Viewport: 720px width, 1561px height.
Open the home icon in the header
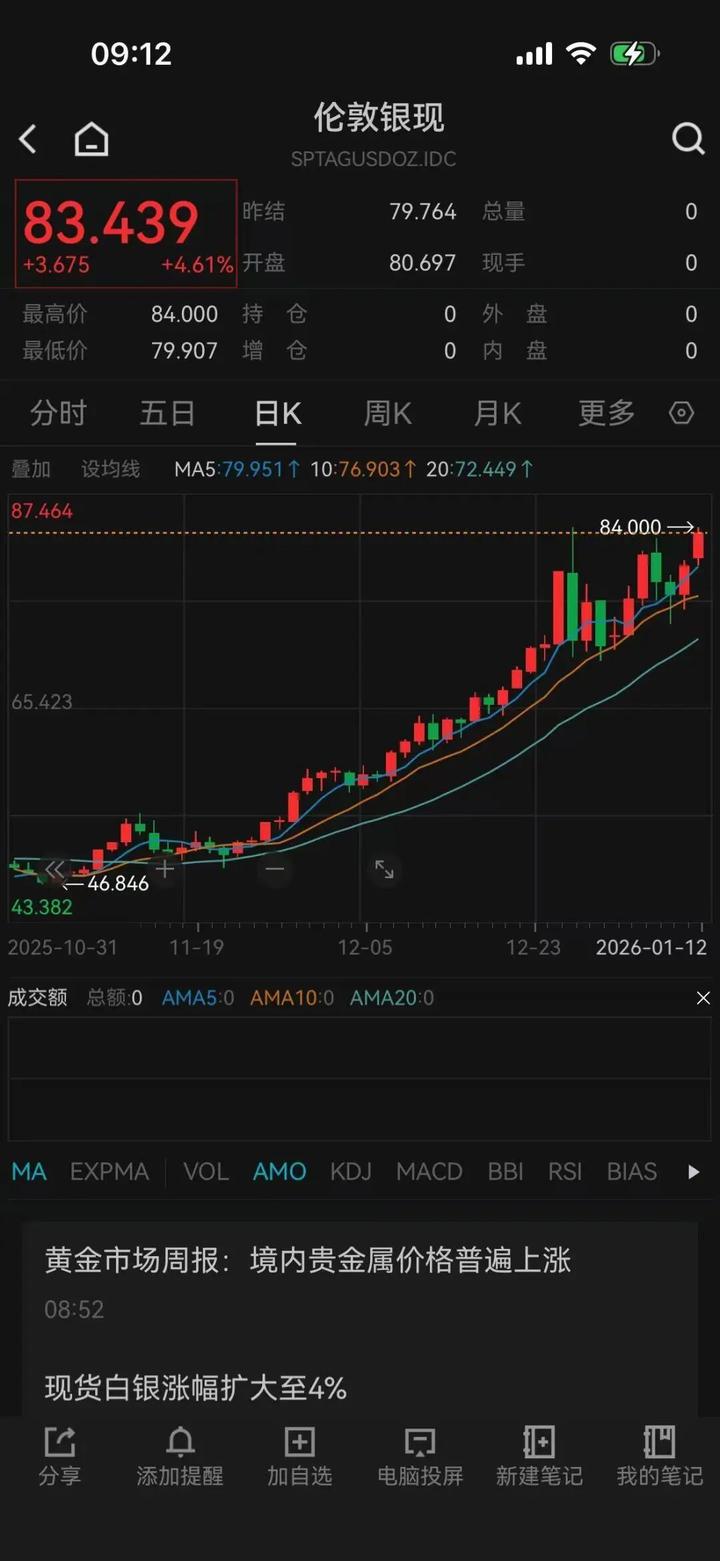pyautogui.click(x=91, y=139)
